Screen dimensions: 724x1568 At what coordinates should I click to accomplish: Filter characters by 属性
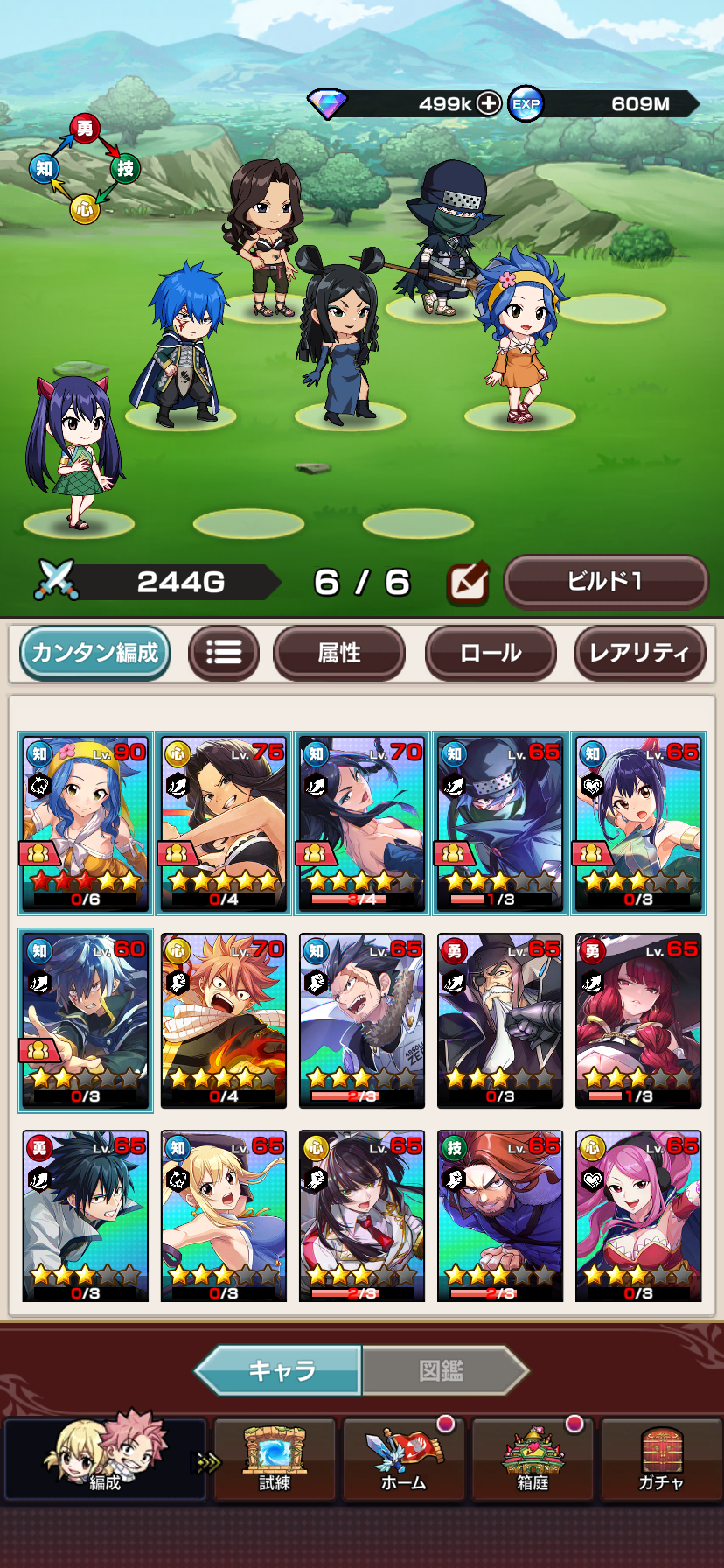point(339,653)
